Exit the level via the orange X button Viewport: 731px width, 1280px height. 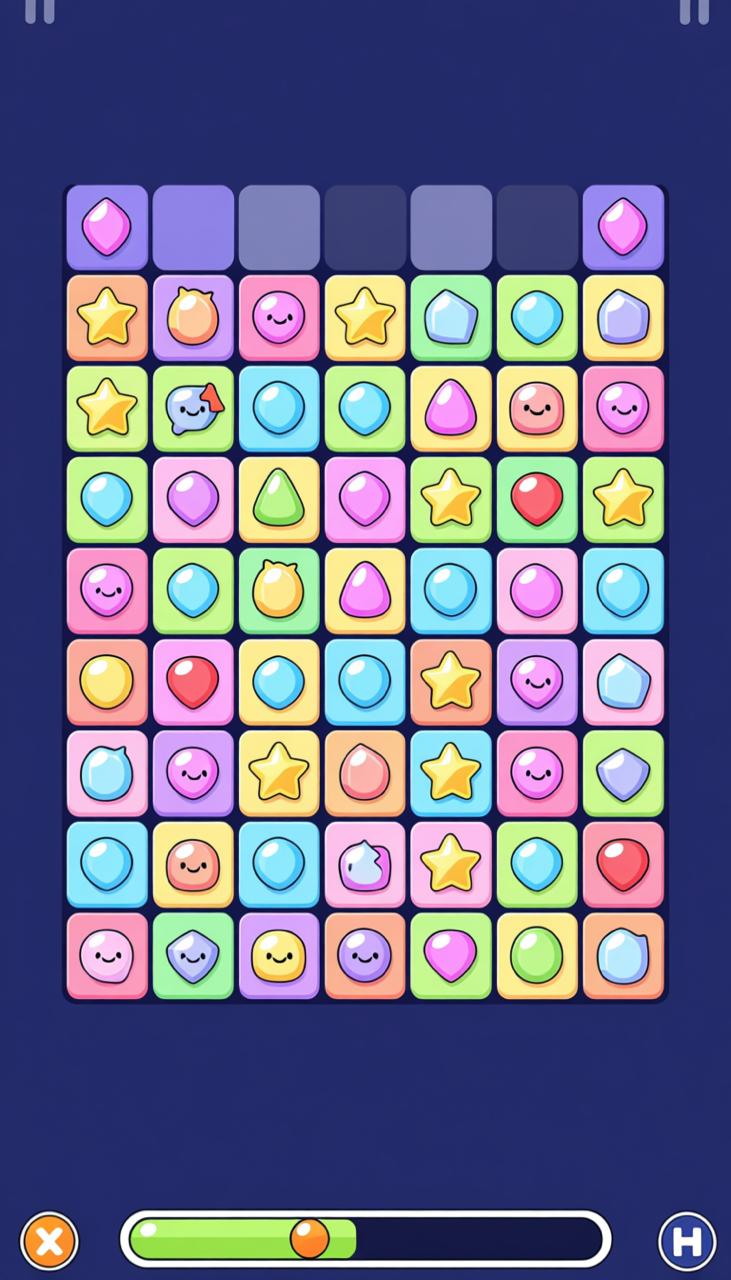pos(49,1241)
